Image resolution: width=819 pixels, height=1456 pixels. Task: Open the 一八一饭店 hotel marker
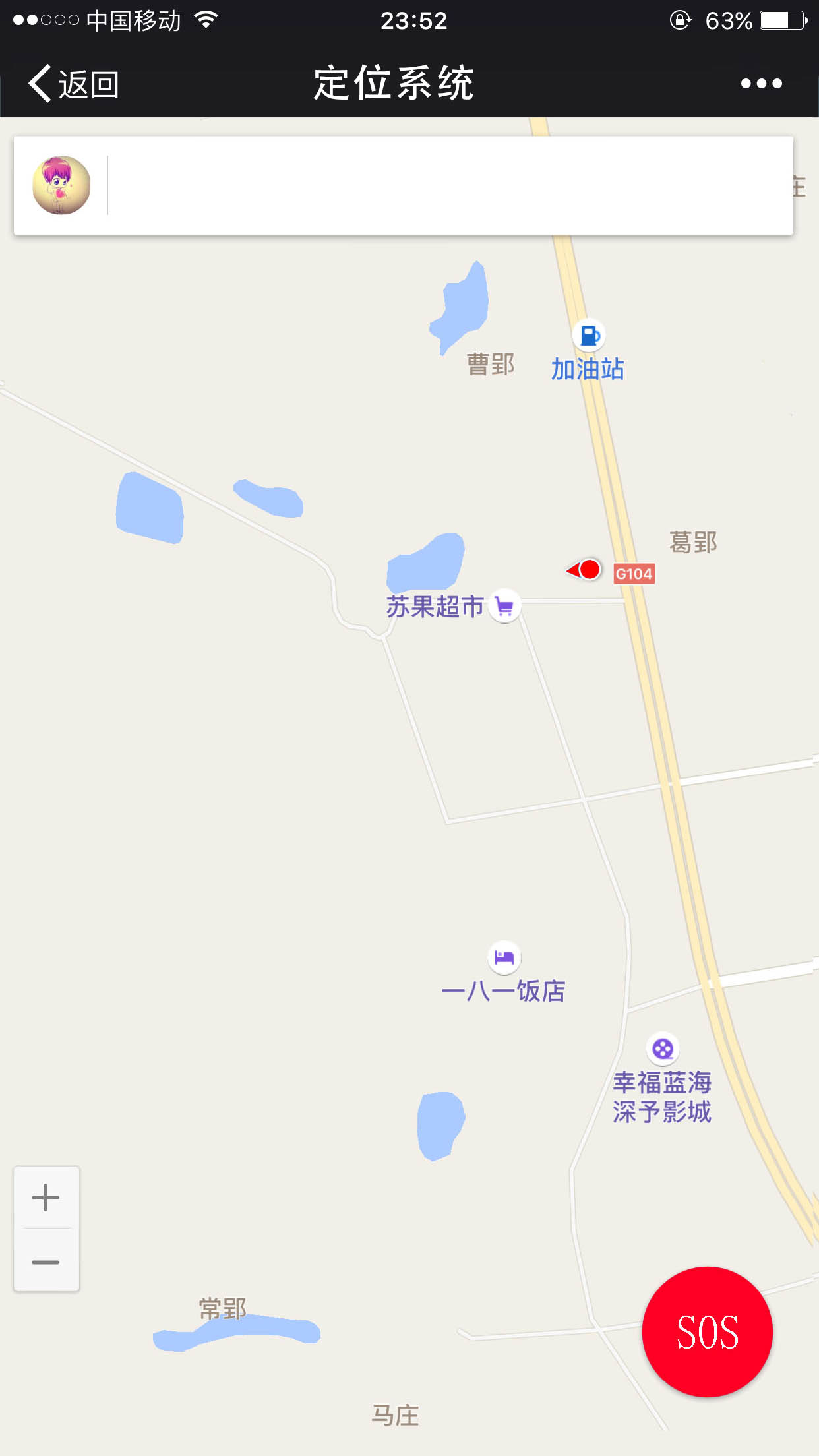coord(504,957)
